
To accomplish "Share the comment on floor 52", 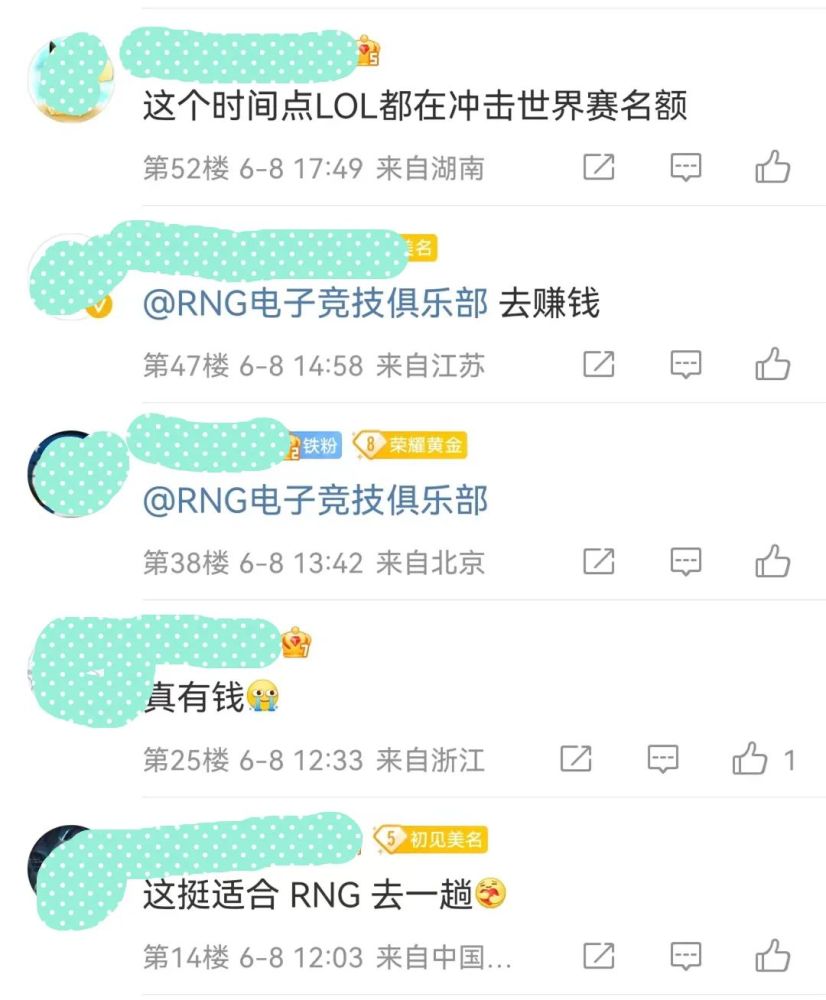I will pos(598,167).
